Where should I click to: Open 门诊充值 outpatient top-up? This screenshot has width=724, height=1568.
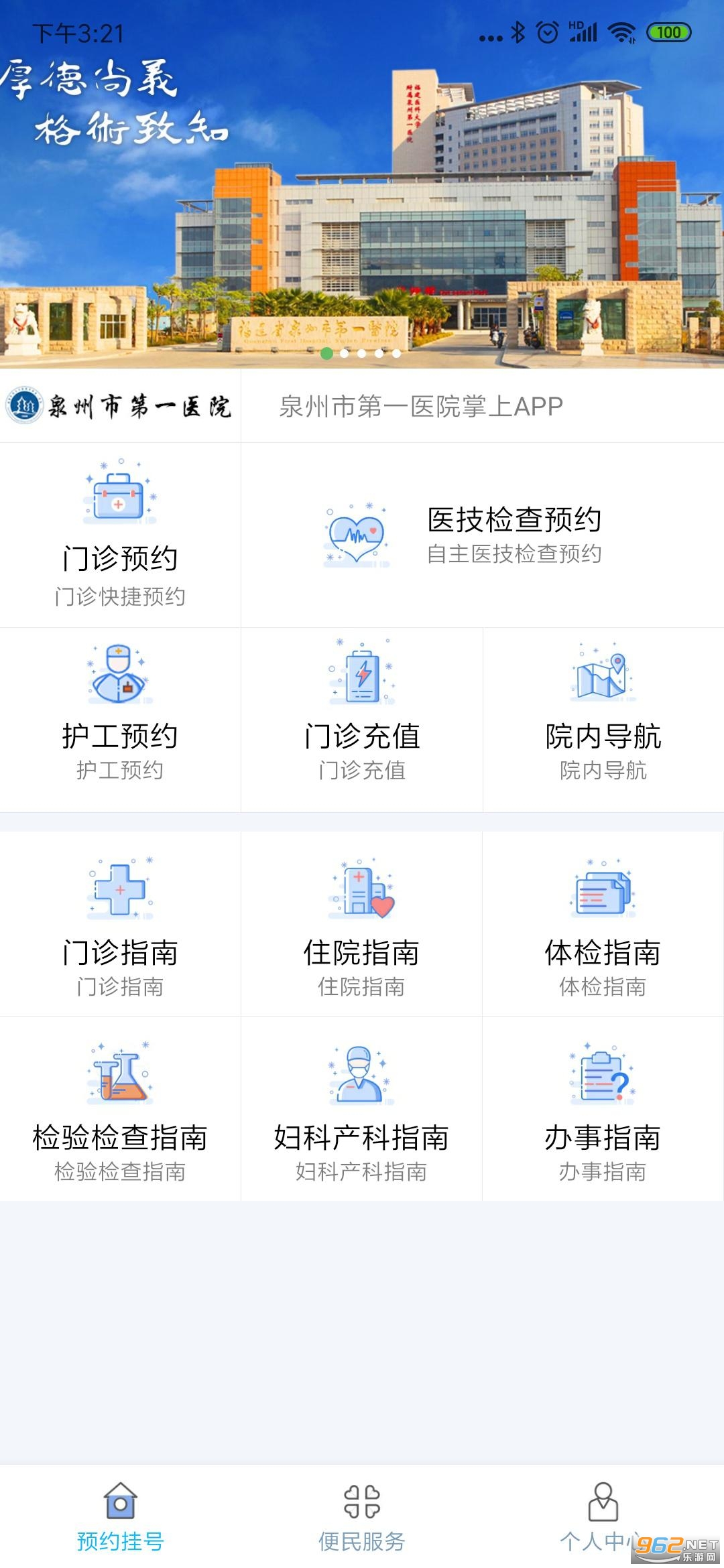[x=362, y=719]
